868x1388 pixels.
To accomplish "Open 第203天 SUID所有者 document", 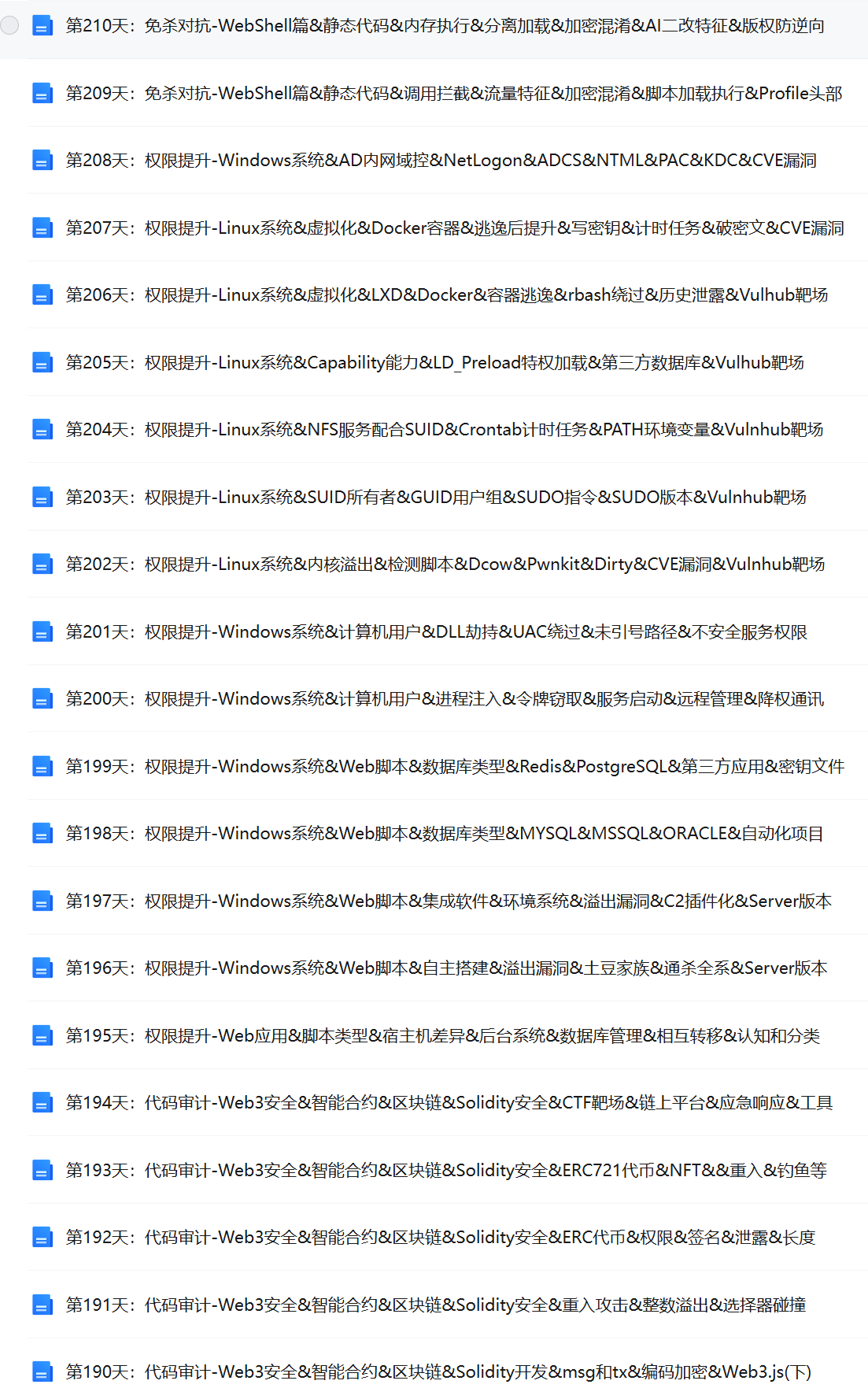I will click(x=435, y=498).
